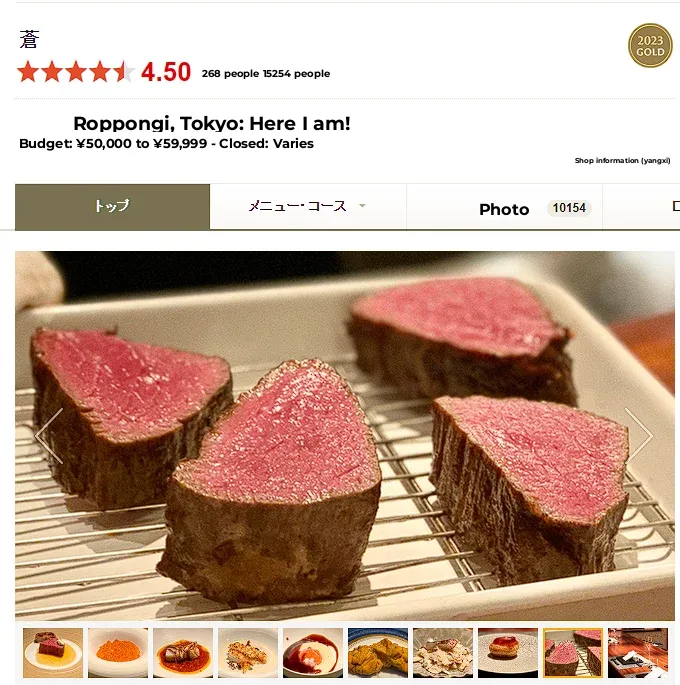Open the 268 people reviews link
Image resolution: width=680 pixels, height=685 pixels.
(x=230, y=73)
